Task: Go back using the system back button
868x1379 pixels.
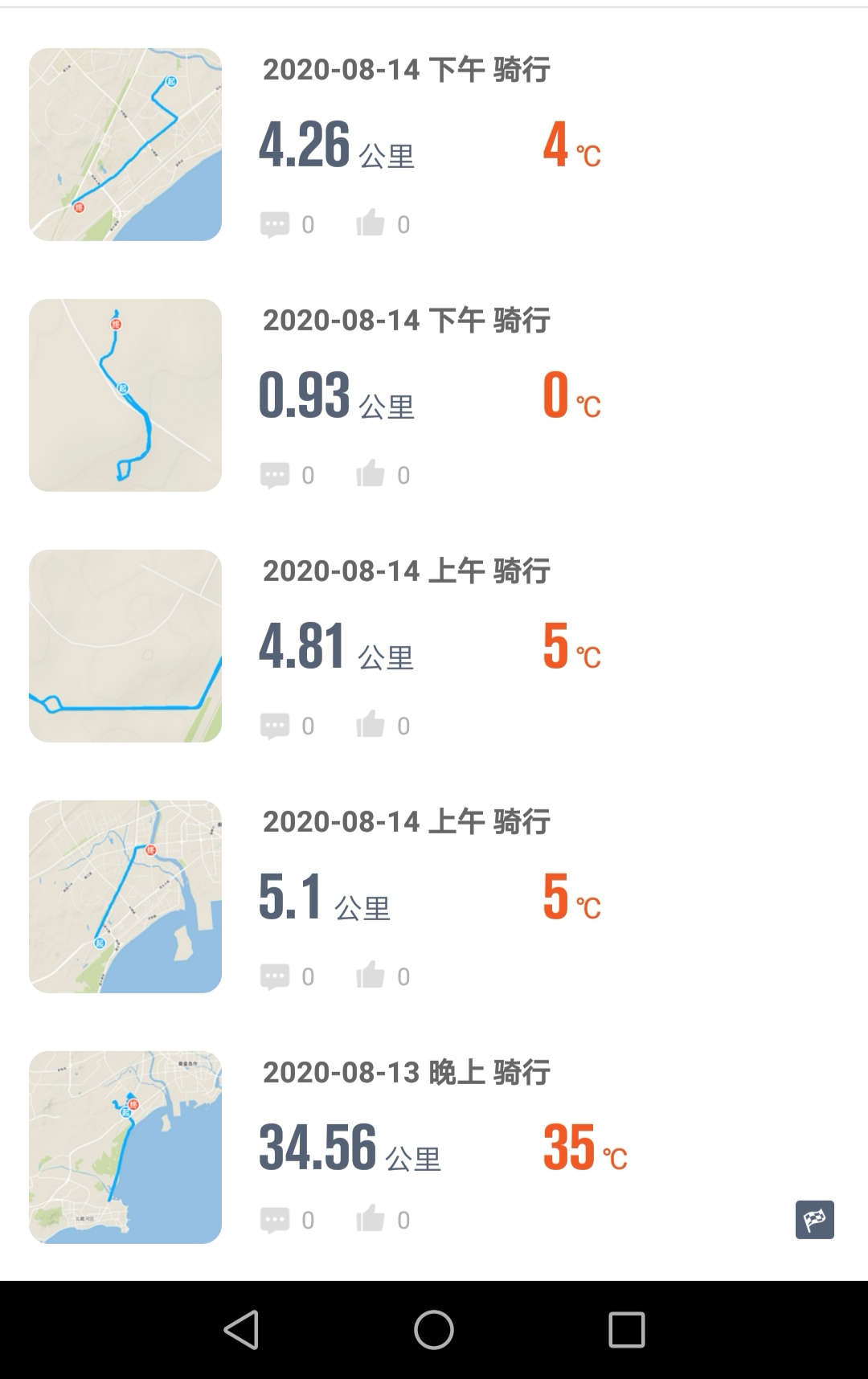Action: pos(240,1330)
